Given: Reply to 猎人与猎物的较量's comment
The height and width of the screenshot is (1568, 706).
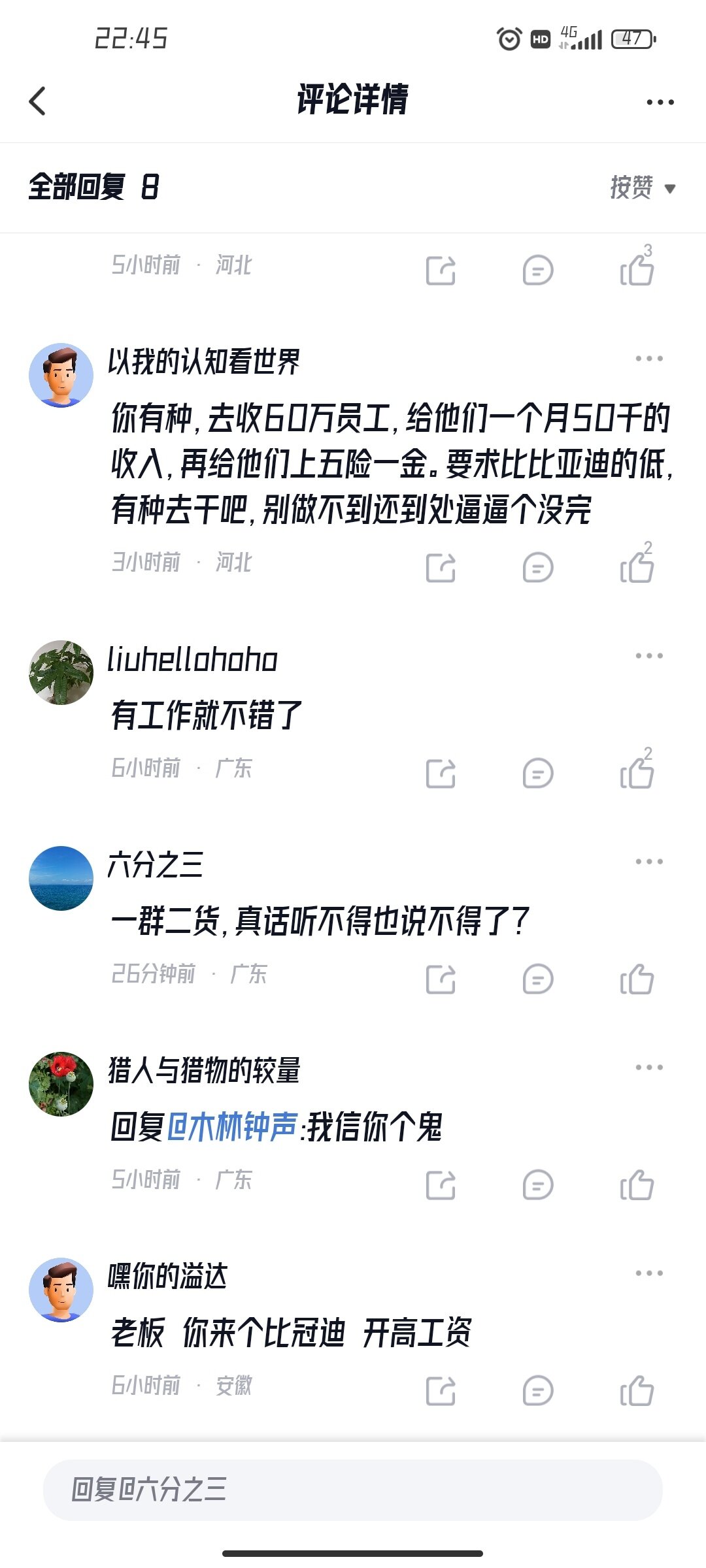Looking at the screenshot, I should coord(538,1185).
